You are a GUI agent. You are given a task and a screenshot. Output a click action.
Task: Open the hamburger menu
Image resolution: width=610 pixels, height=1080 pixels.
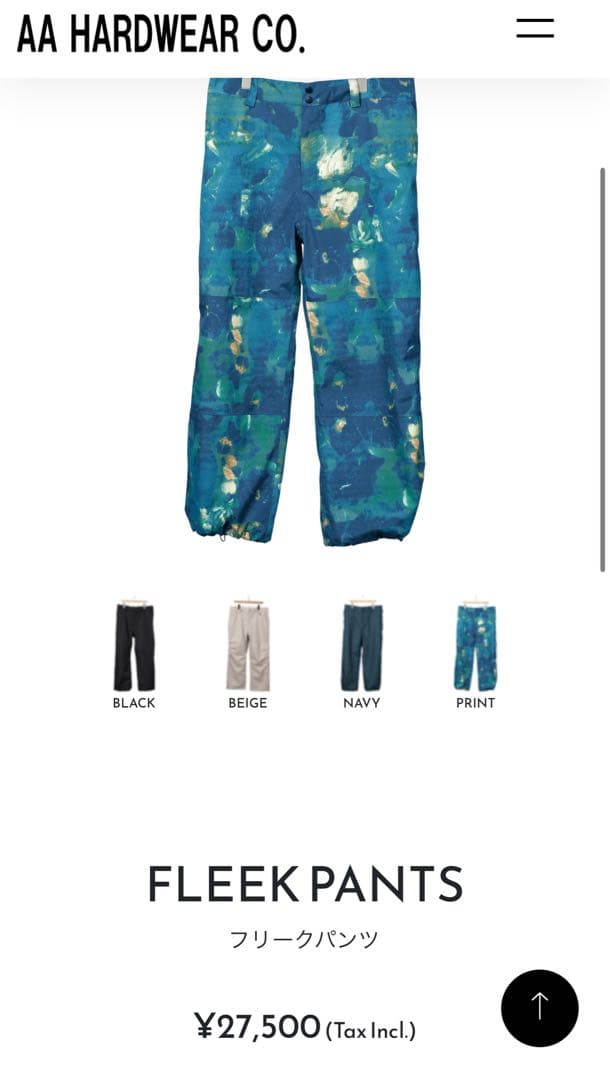coord(535,29)
